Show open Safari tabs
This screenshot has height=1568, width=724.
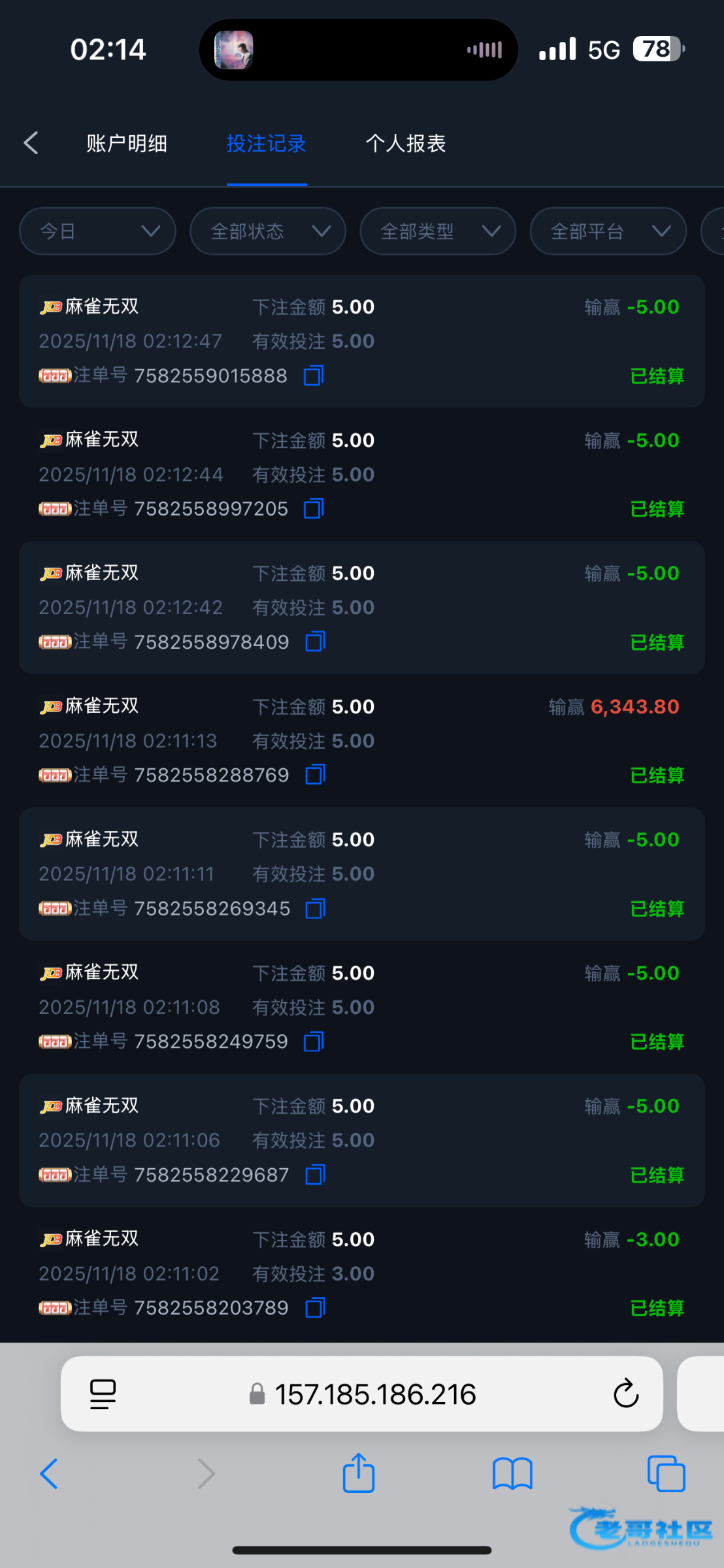666,1474
